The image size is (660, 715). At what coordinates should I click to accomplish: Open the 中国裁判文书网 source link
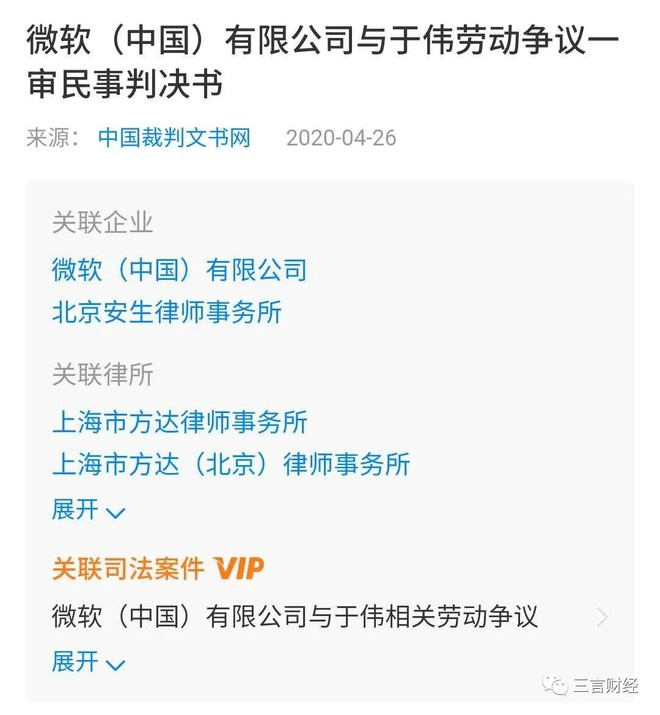[x=174, y=137]
